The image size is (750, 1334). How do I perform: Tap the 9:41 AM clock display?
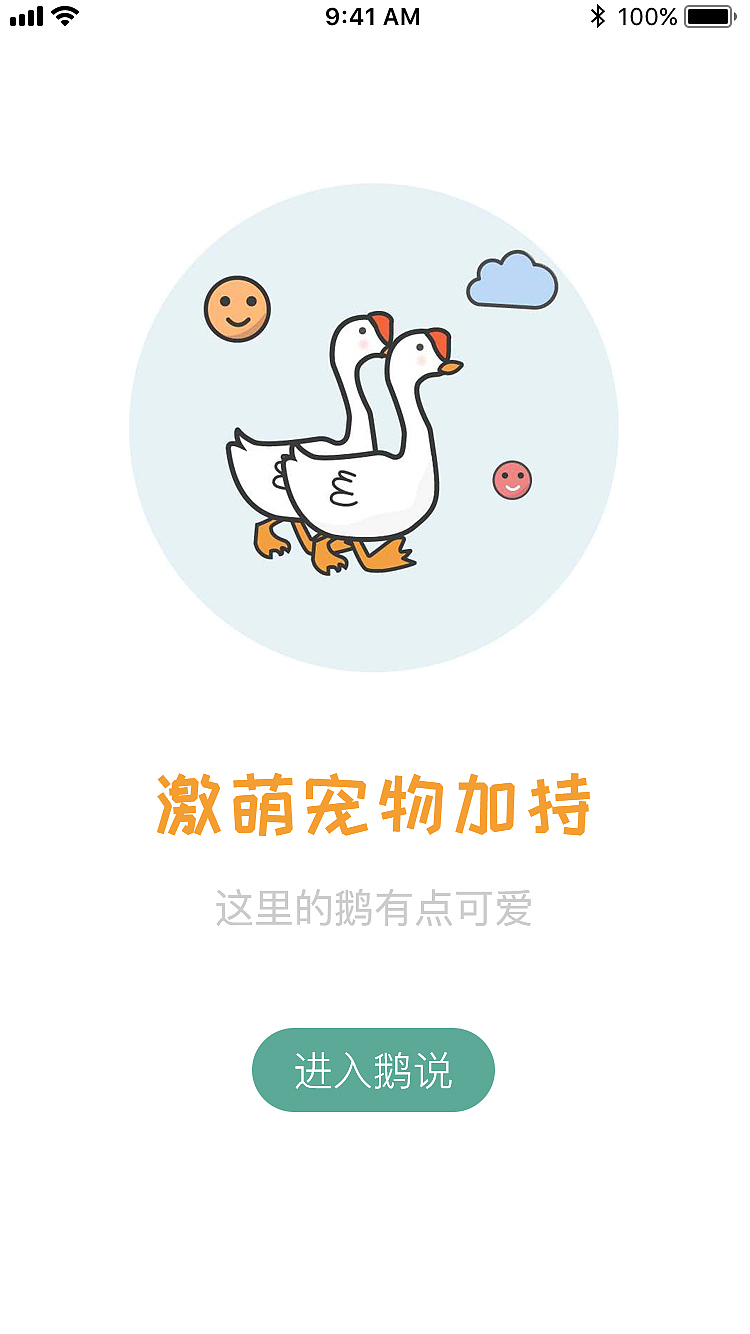coord(374,16)
